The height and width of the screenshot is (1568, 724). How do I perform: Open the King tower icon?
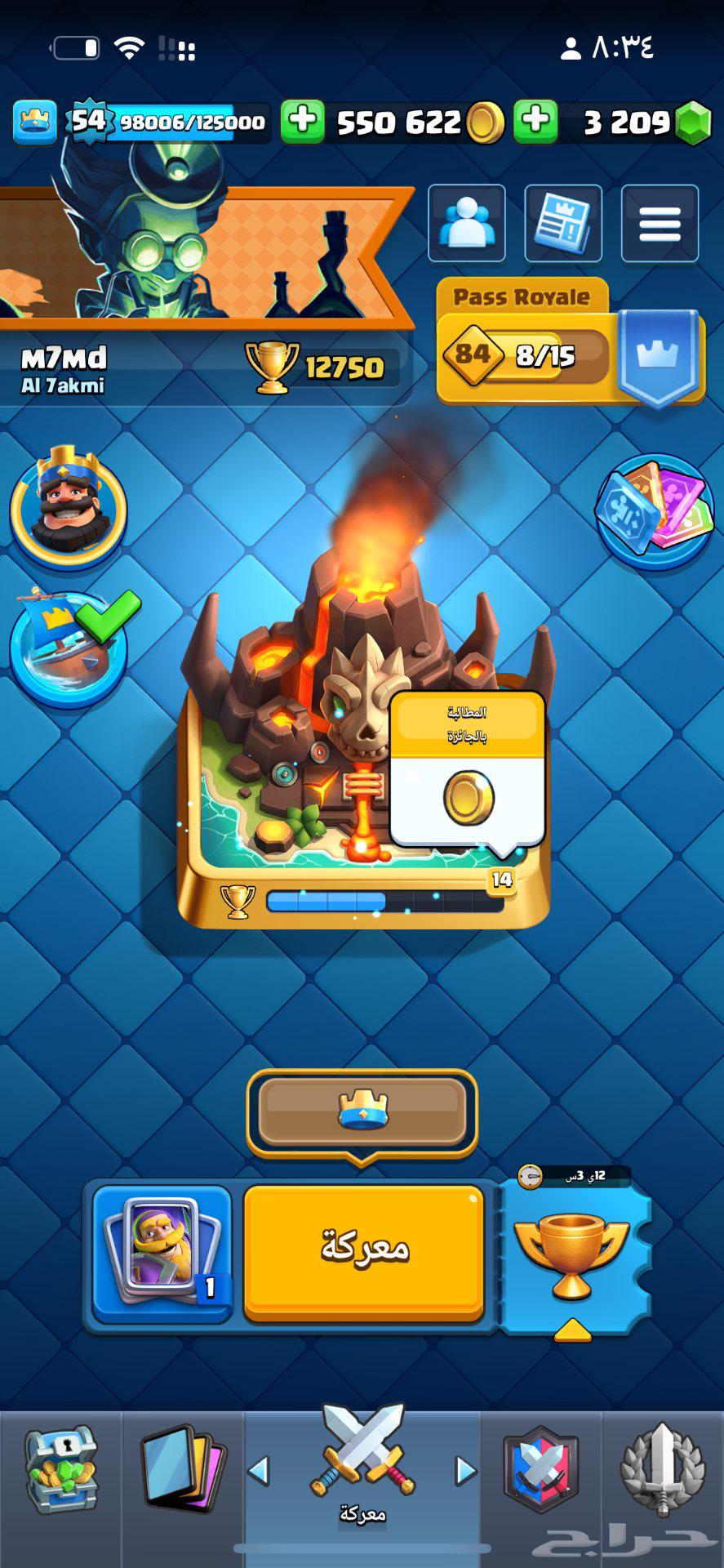coord(69,506)
